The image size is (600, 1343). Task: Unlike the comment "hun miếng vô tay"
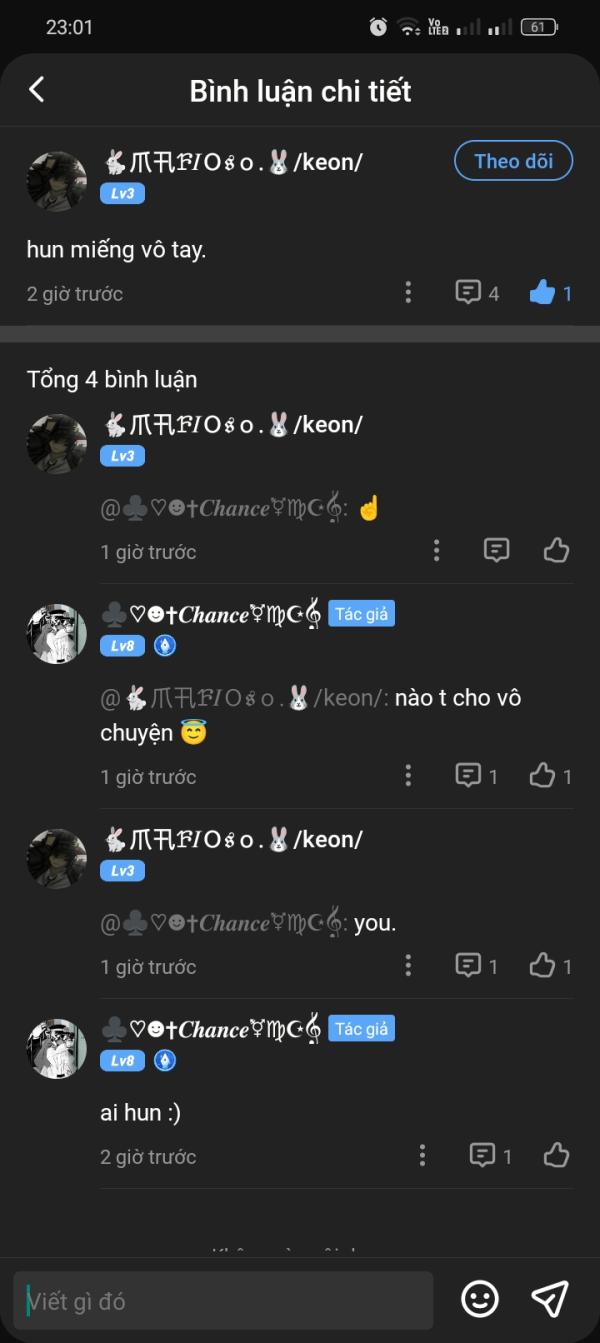point(542,292)
